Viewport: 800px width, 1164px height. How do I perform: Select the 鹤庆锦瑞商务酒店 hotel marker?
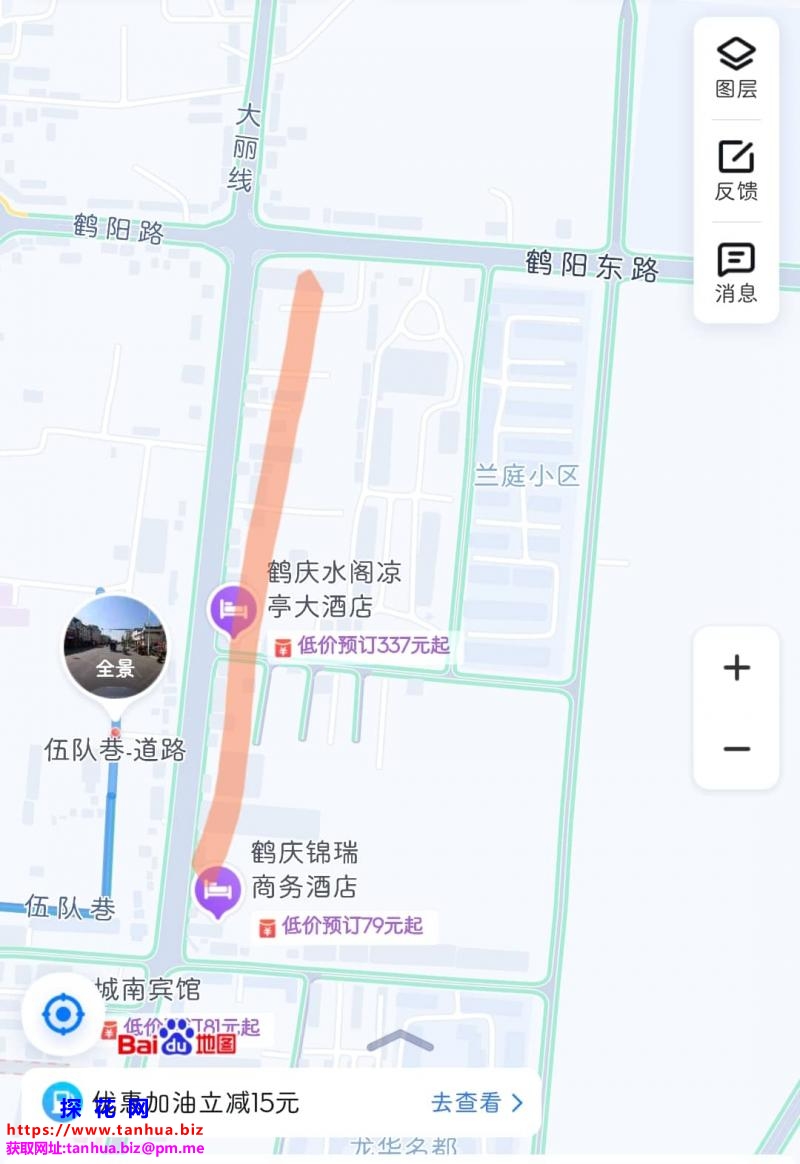tap(217, 889)
